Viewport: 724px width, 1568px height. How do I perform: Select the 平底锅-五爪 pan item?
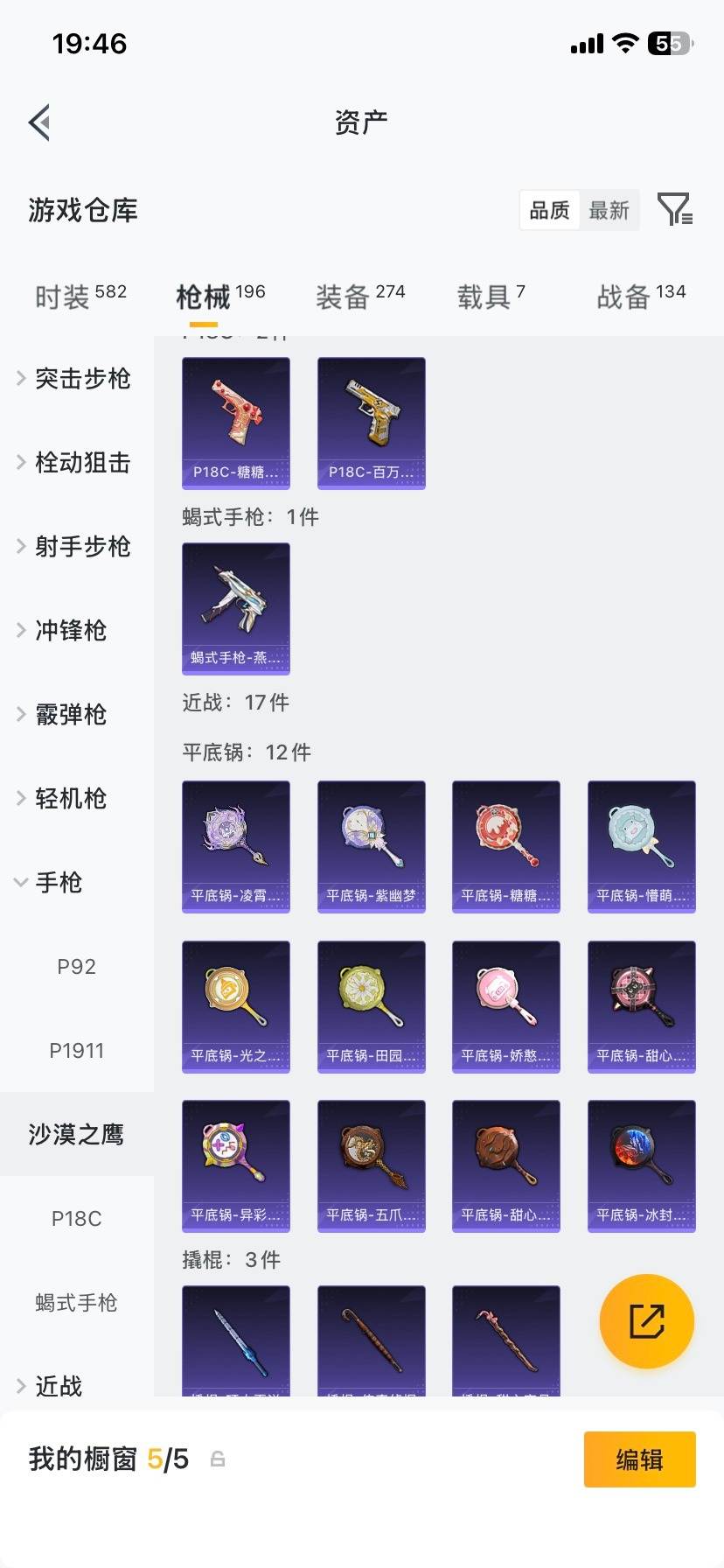(x=371, y=1165)
